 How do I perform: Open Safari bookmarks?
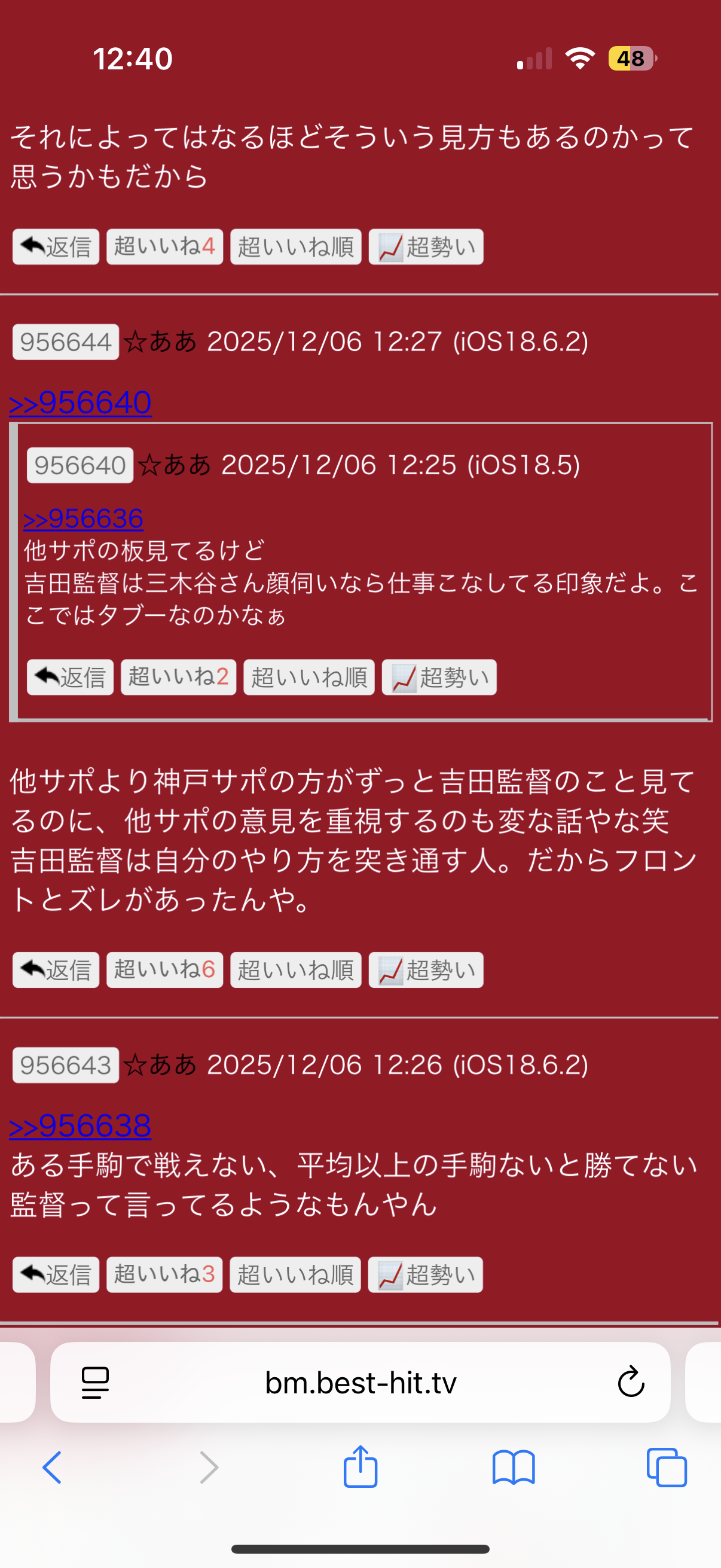pos(514,1467)
